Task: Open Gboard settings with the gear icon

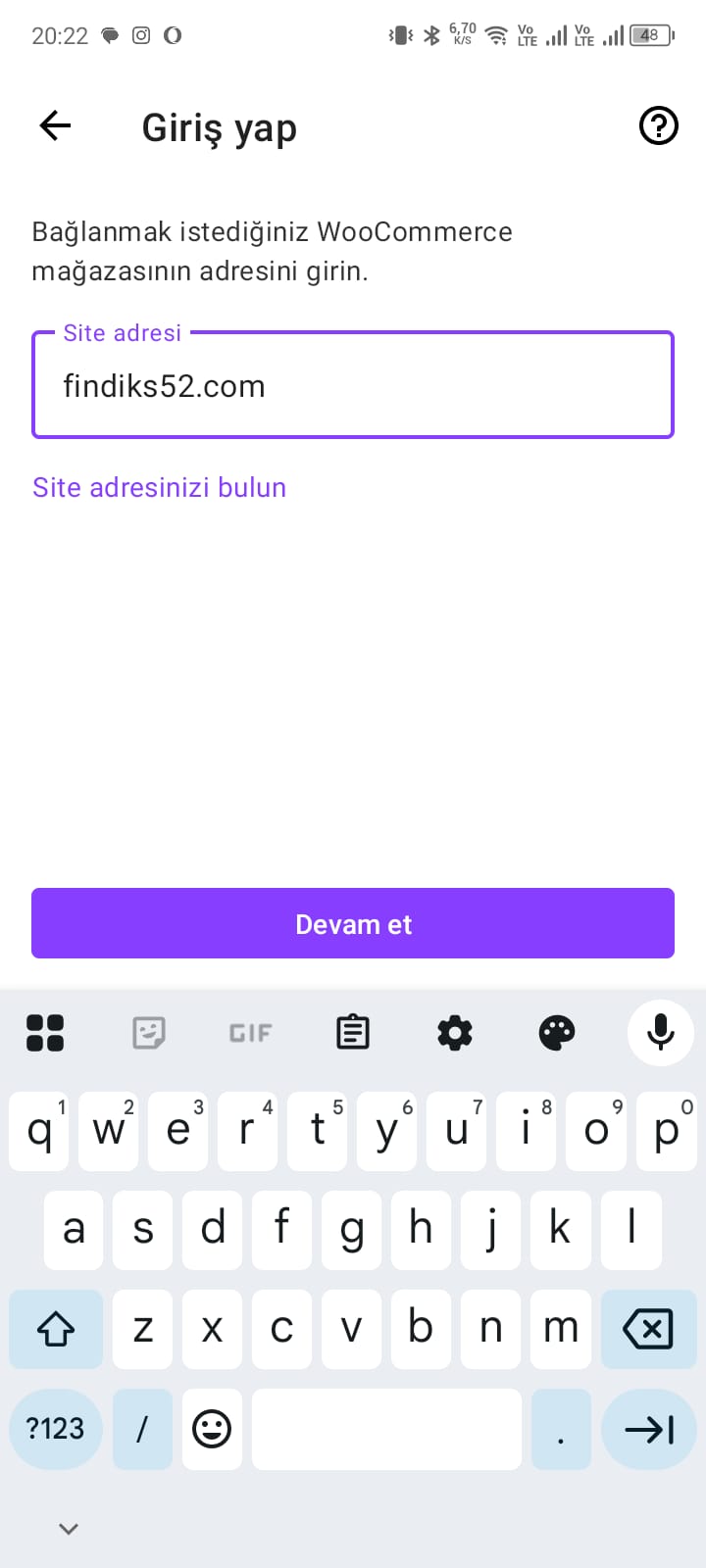Action: (454, 1032)
